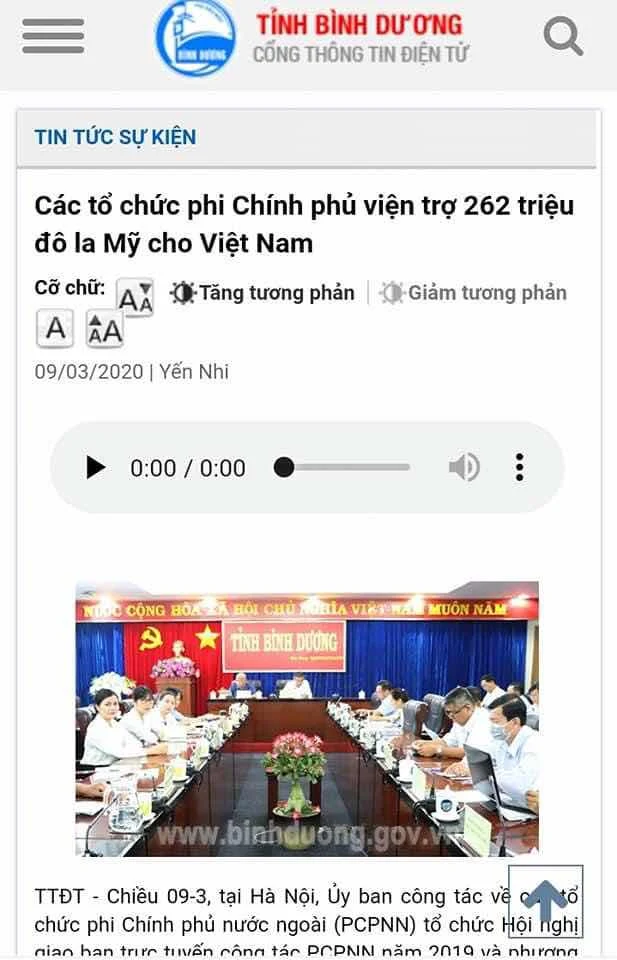Reset font size with single A button

tap(55, 328)
